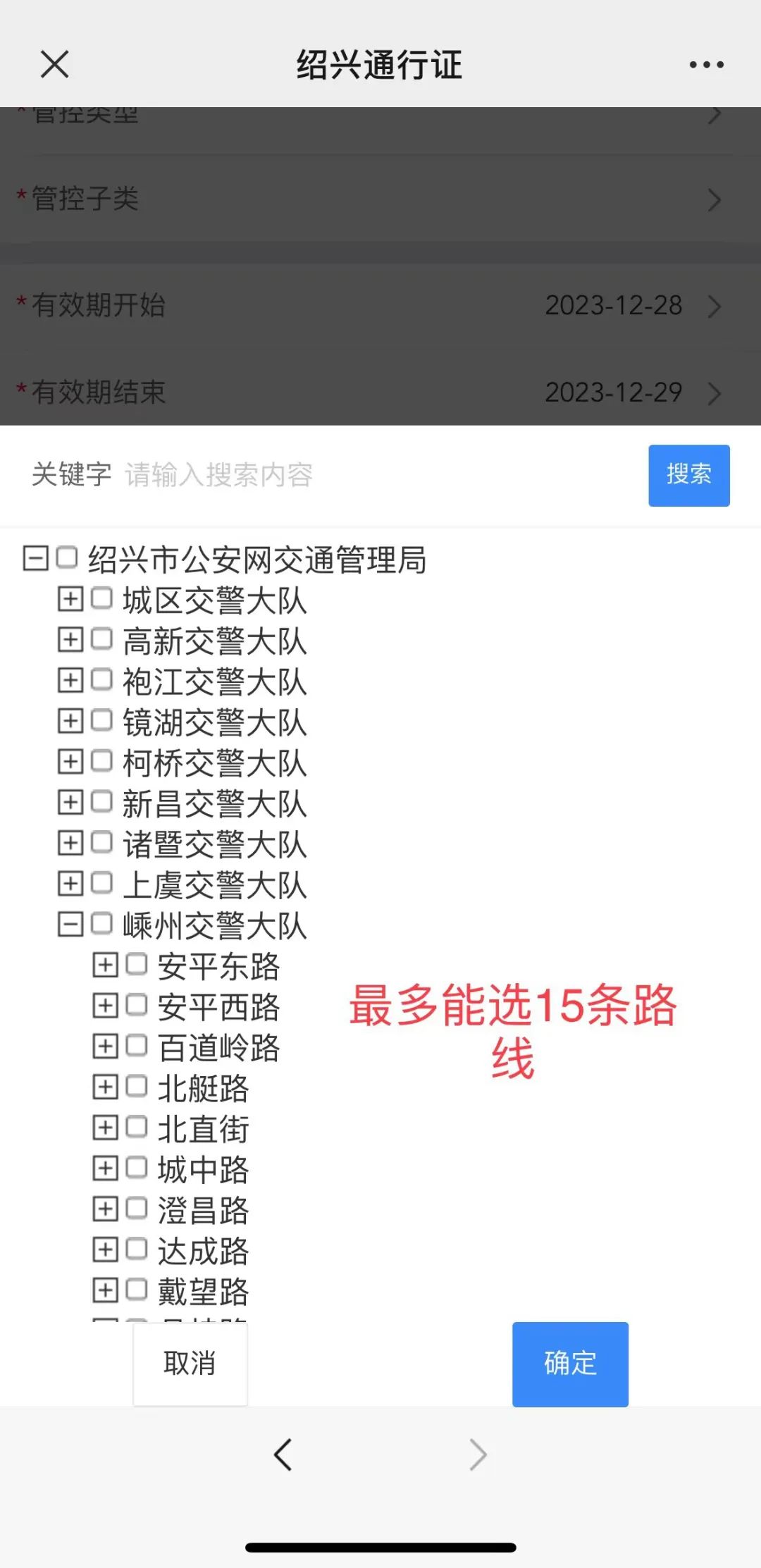The image size is (761, 1568).
Task: Tap 取消 to cancel route selection
Action: tap(190, 1363)
